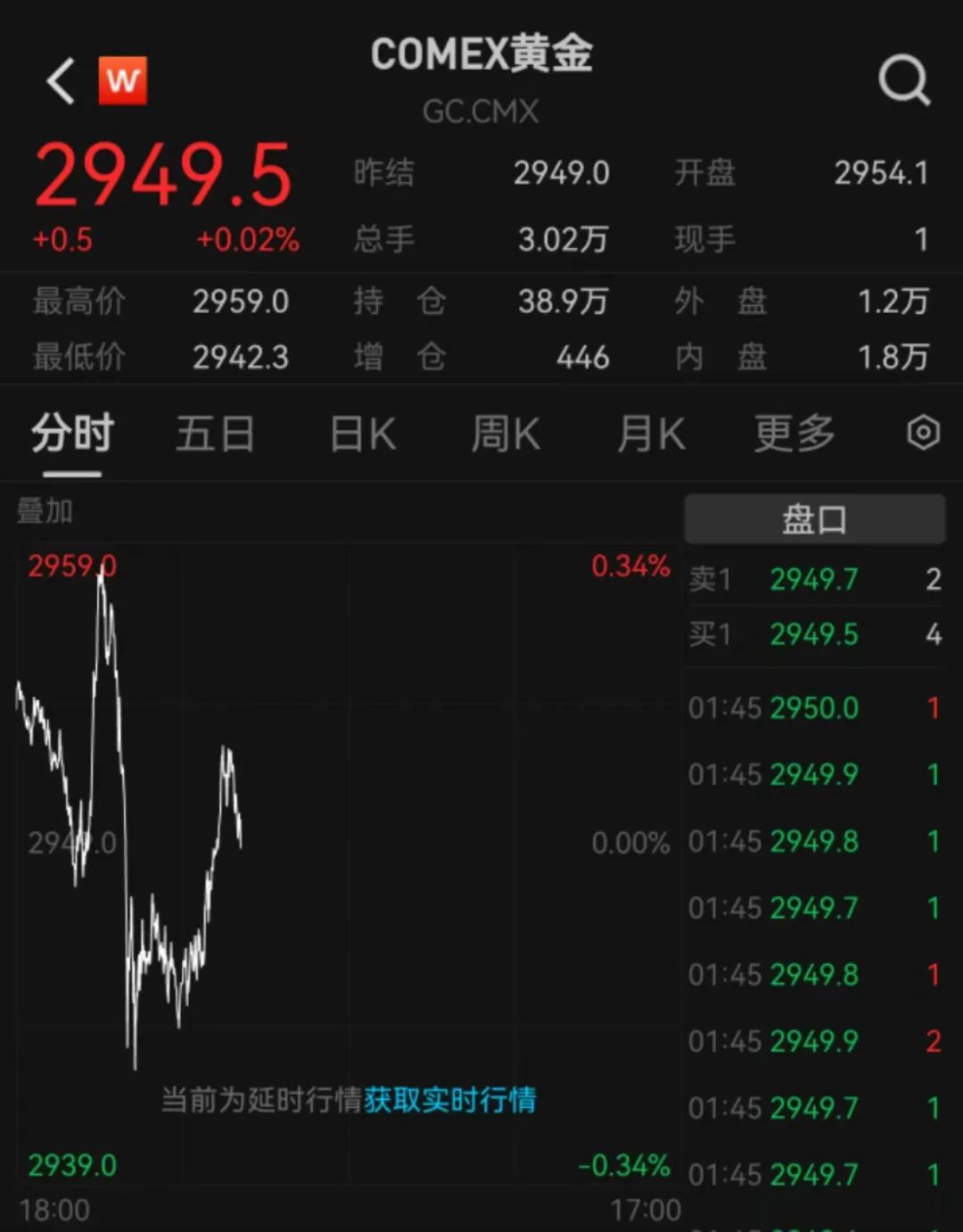Screen dimensions: 963x1232
Task: Switch to the 月K tab
Action: (x=651, y=435)
